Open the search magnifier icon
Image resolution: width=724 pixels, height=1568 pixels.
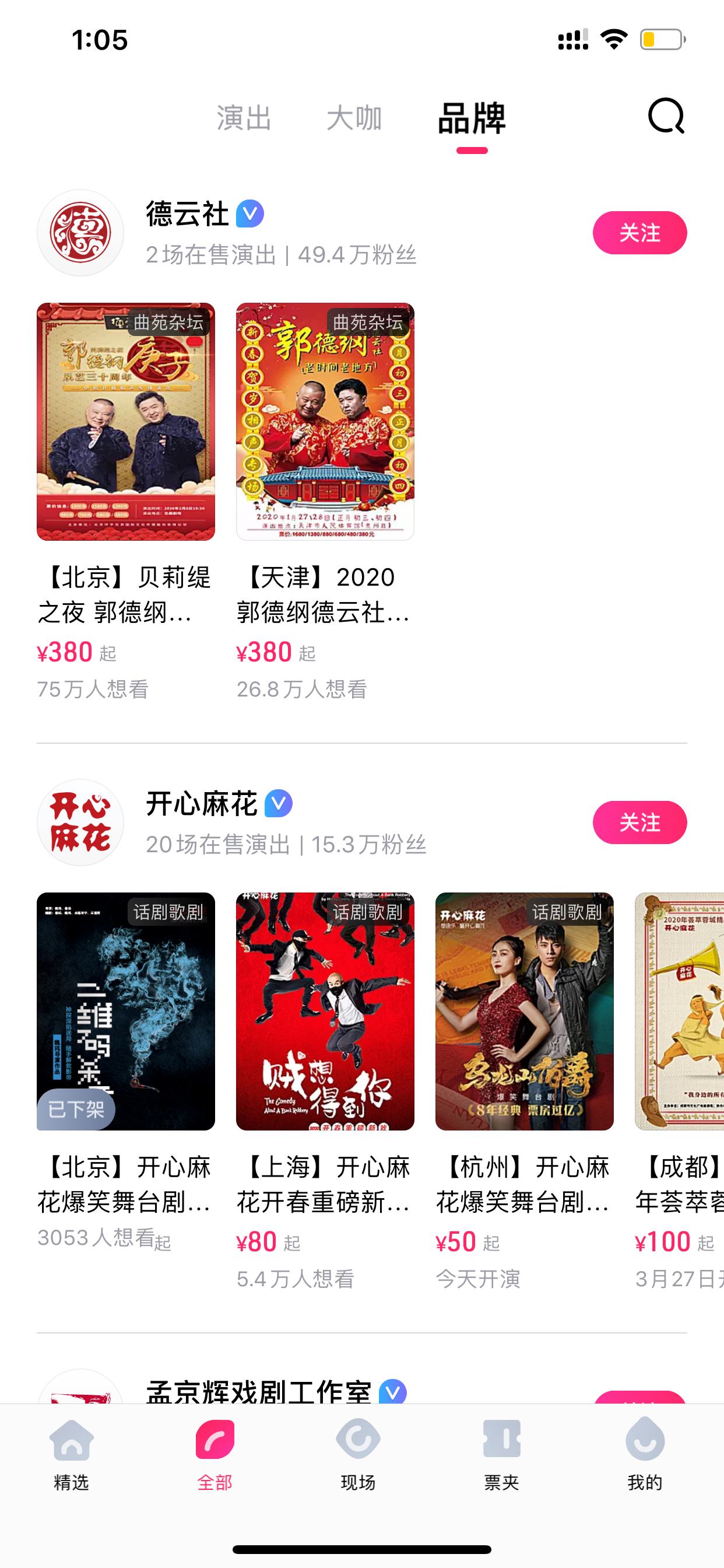(x=666, y=116)
